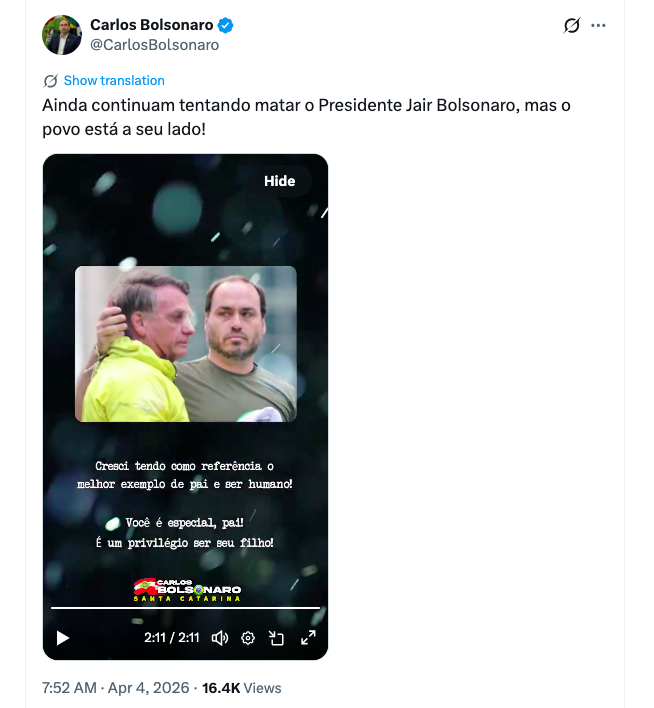This screenshot has height=708, width=654.
Task: Expand the video to fullscreen
Action: 308,638
